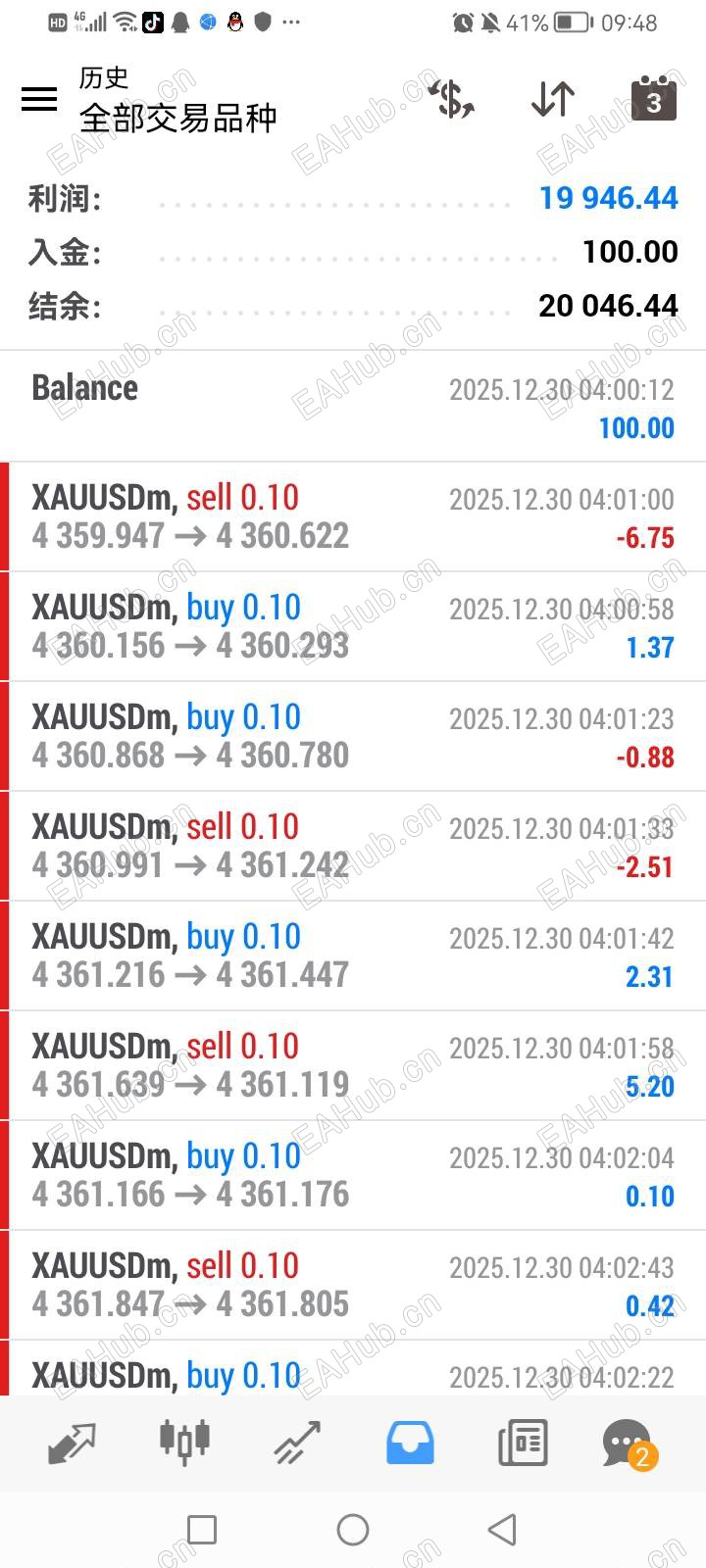The height and width of the screenshot is (1568, 706).
Task: Go to the system home screen
Action: (353, 1529)
